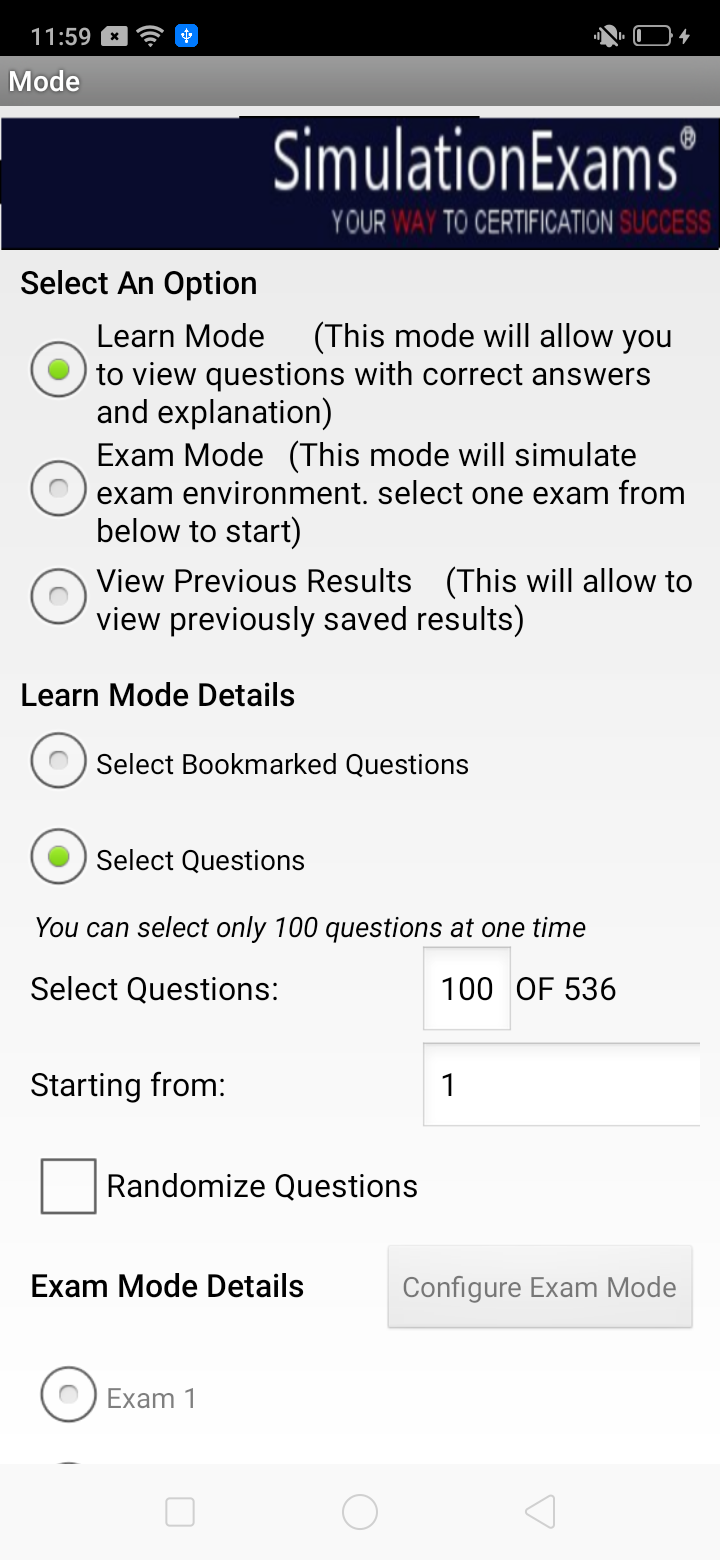Select the Learn Mode radio button
720x1560 pixels.
pos(58,369)
